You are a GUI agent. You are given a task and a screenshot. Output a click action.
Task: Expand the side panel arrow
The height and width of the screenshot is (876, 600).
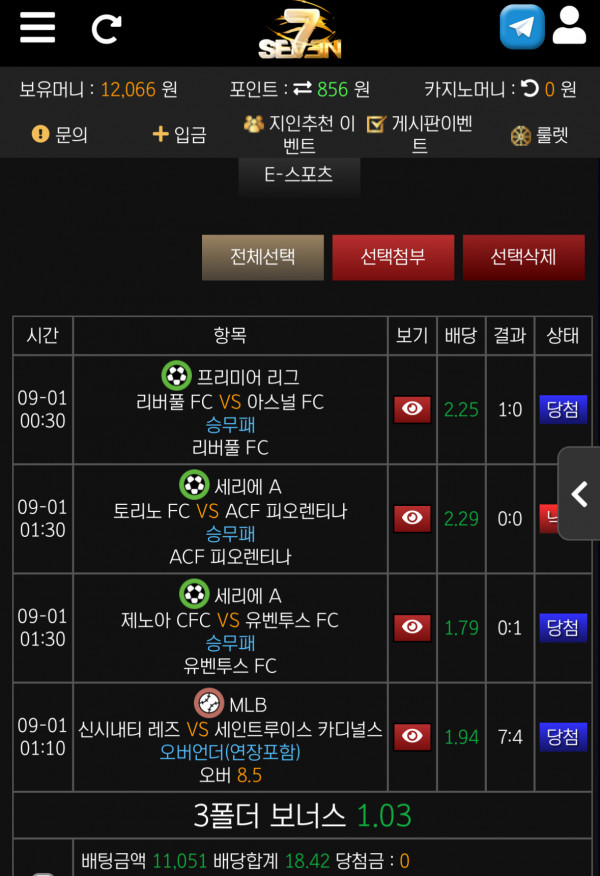coord(579,493)
